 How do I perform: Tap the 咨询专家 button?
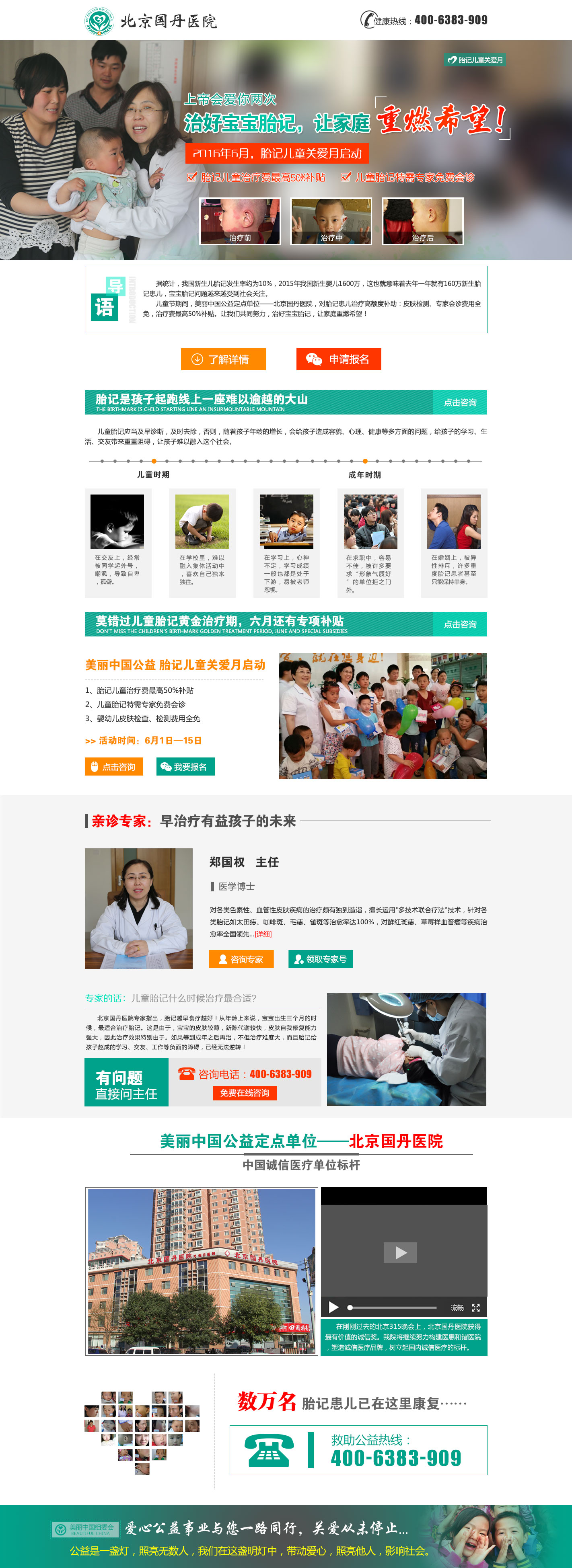pos(241,959)
